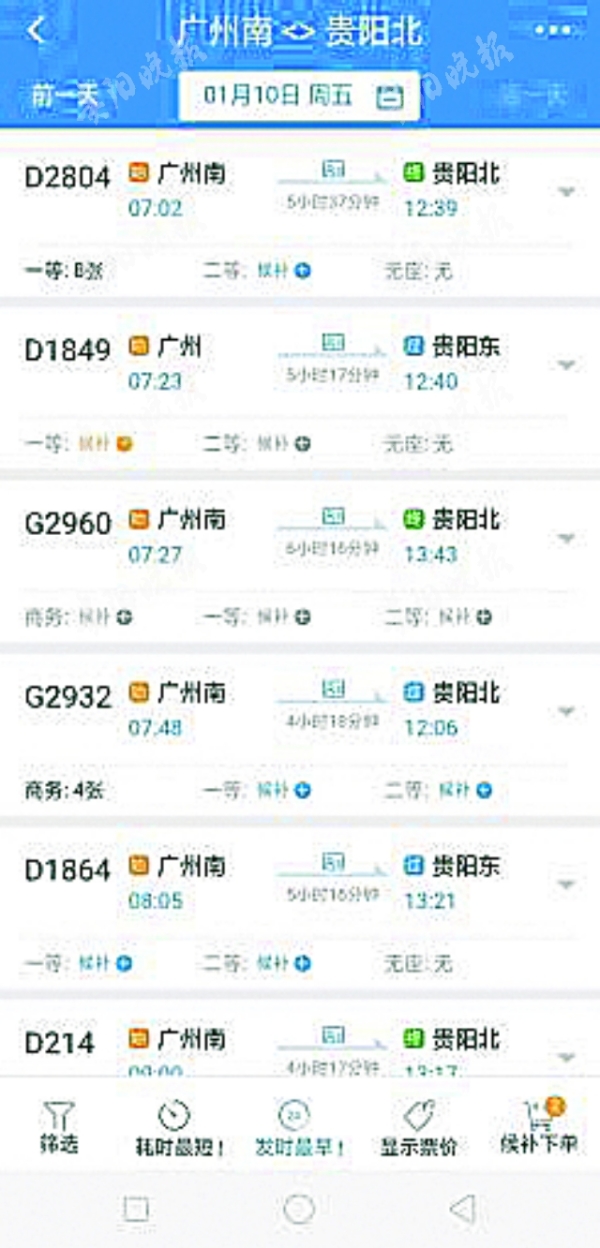Sort by shortest duration (耗时最短)

coord(179,1127)
